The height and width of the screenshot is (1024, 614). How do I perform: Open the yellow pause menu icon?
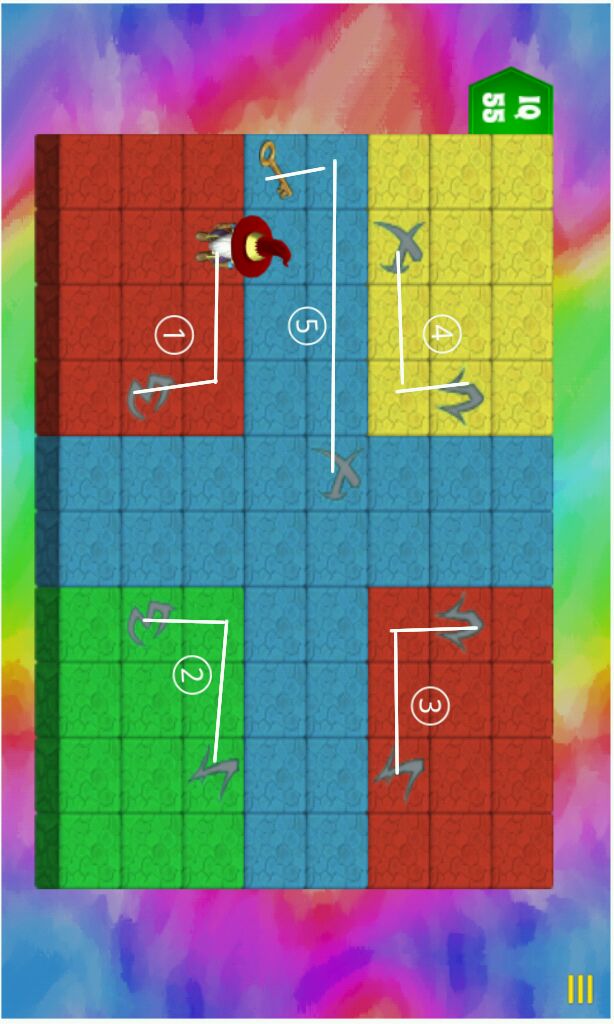click(580, 989)
